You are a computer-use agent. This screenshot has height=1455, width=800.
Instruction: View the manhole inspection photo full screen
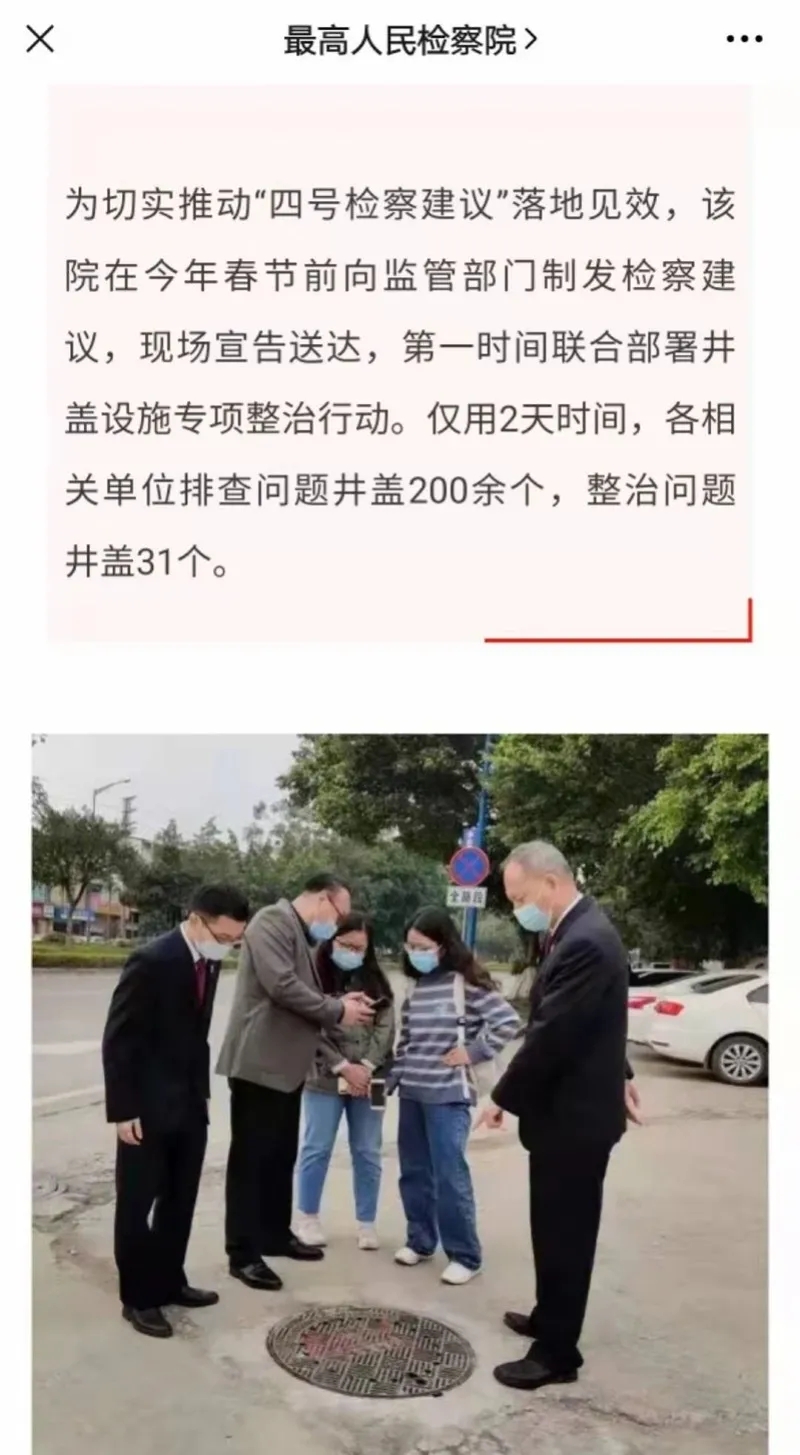(400, 1090)
